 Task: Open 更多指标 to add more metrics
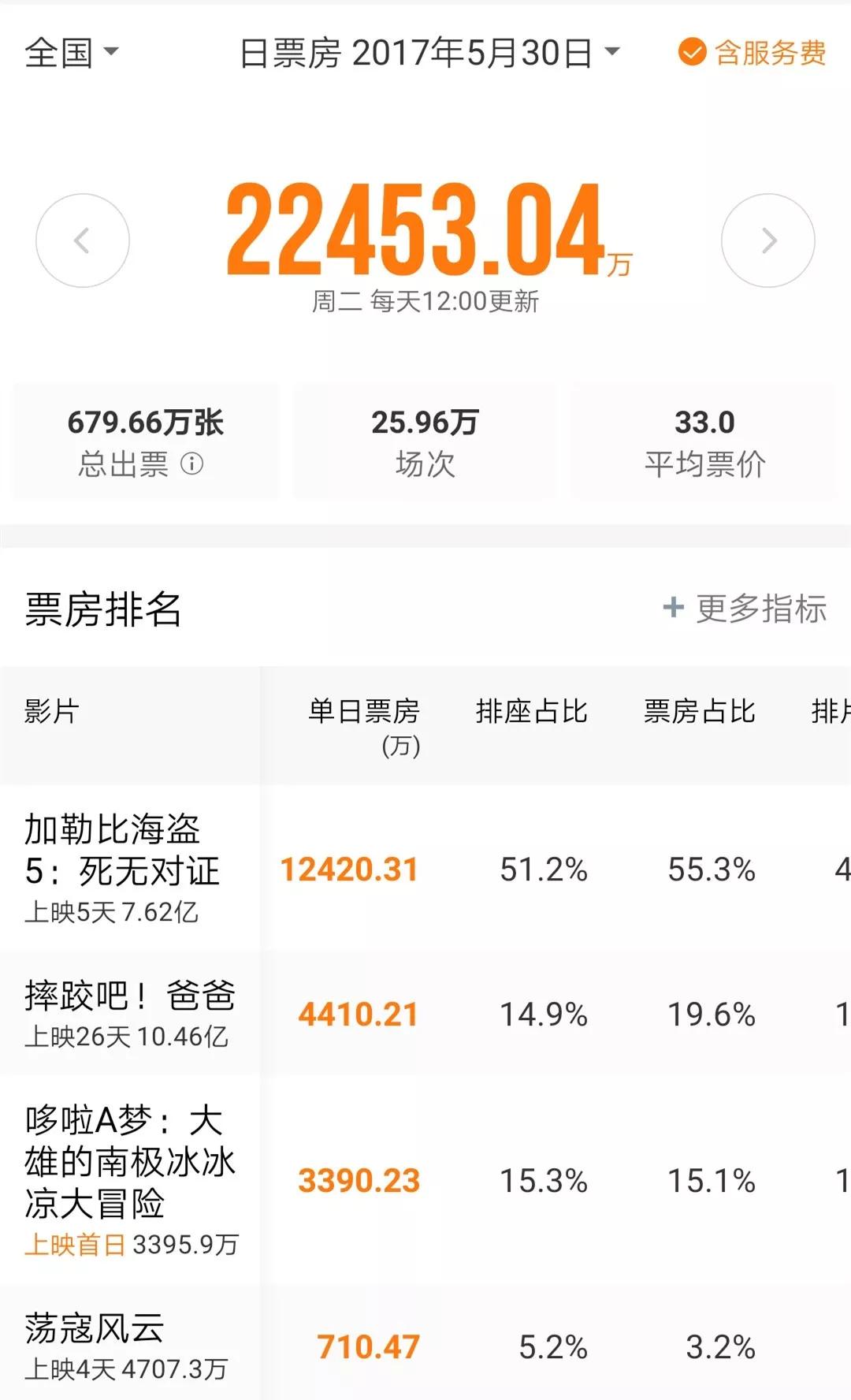tap(745, 609)
